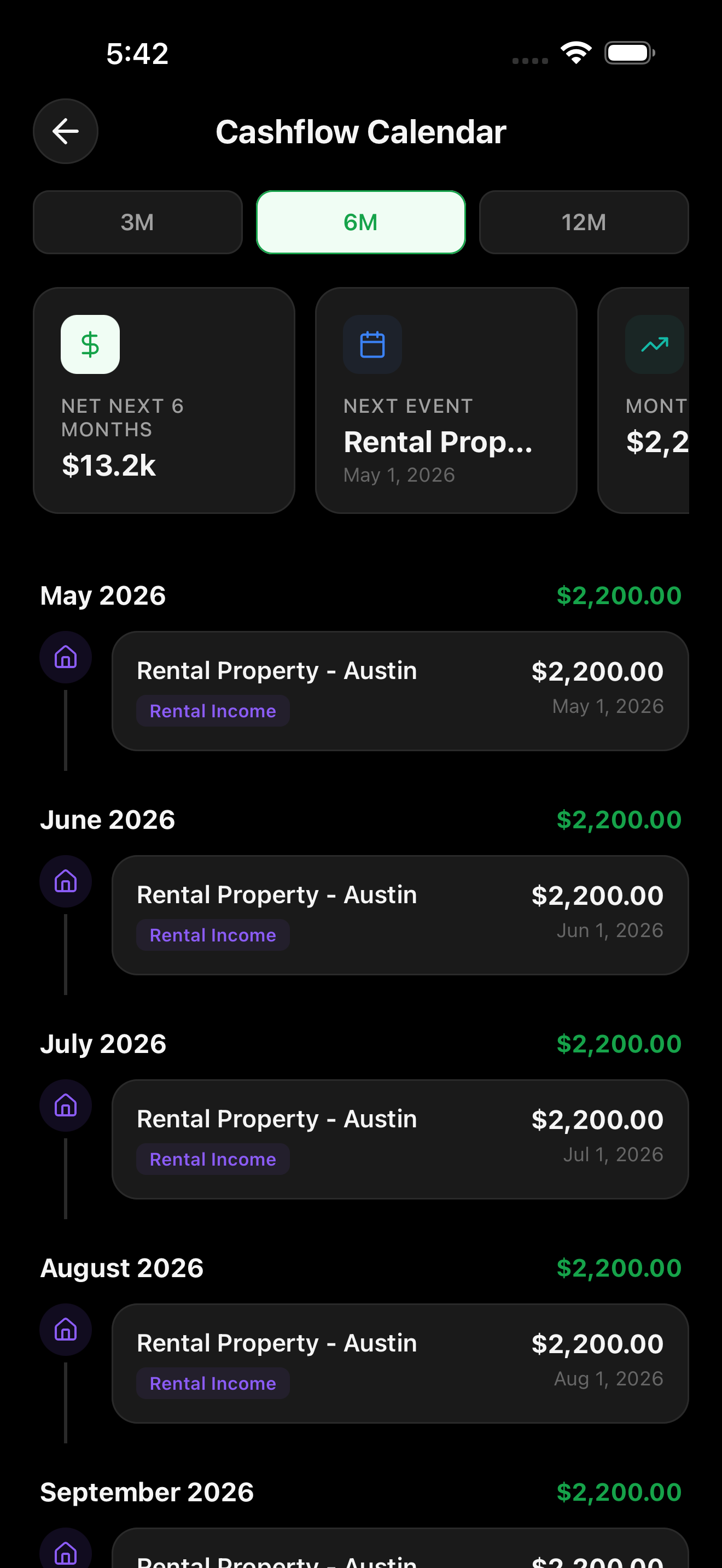This screenshot has width=722, height=1568.
Task: Open the May 2026 Rental Property entry
Action: click(x=399, y=691)
